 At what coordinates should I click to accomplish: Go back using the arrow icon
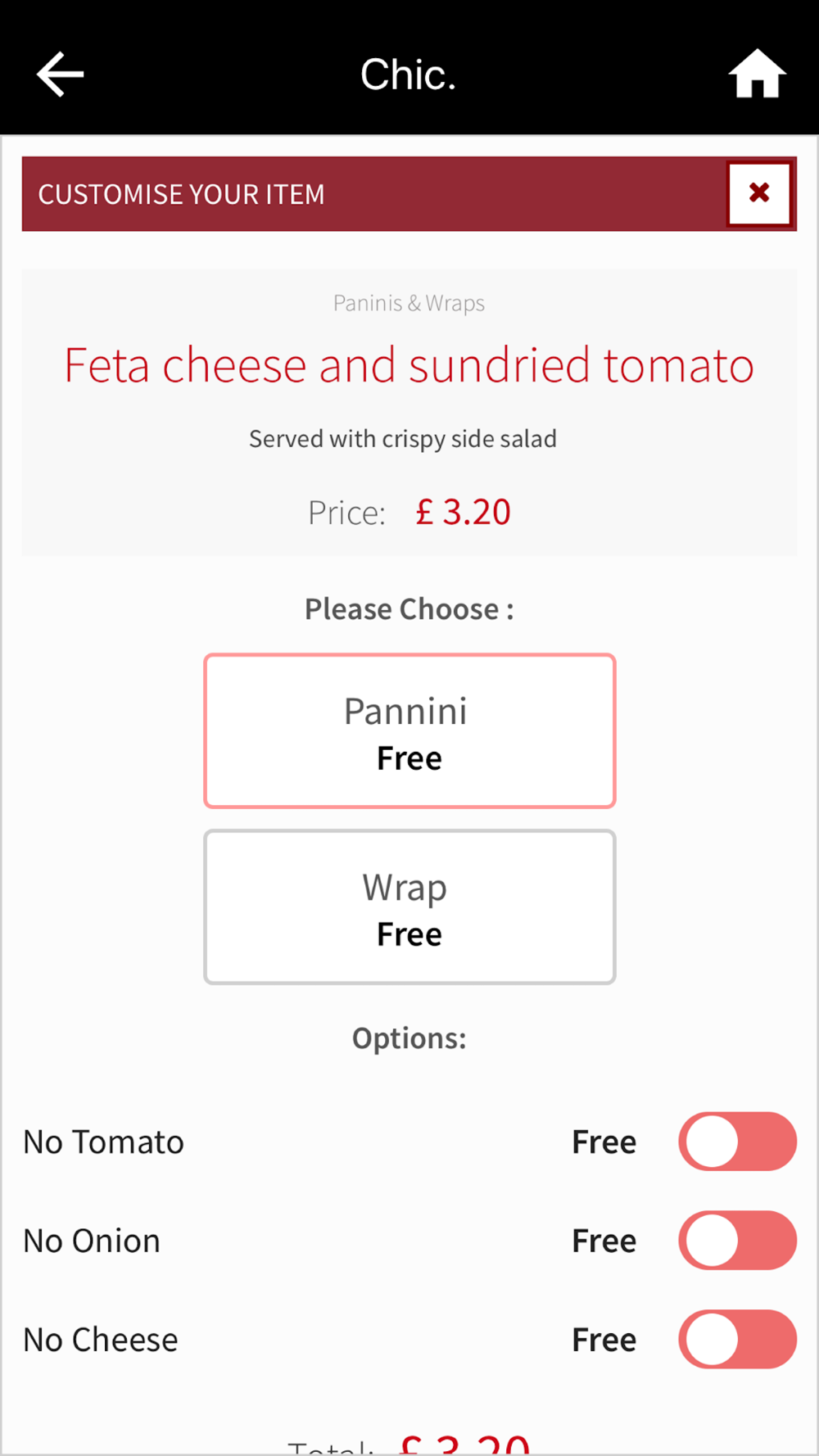click(x=60, y=75)
